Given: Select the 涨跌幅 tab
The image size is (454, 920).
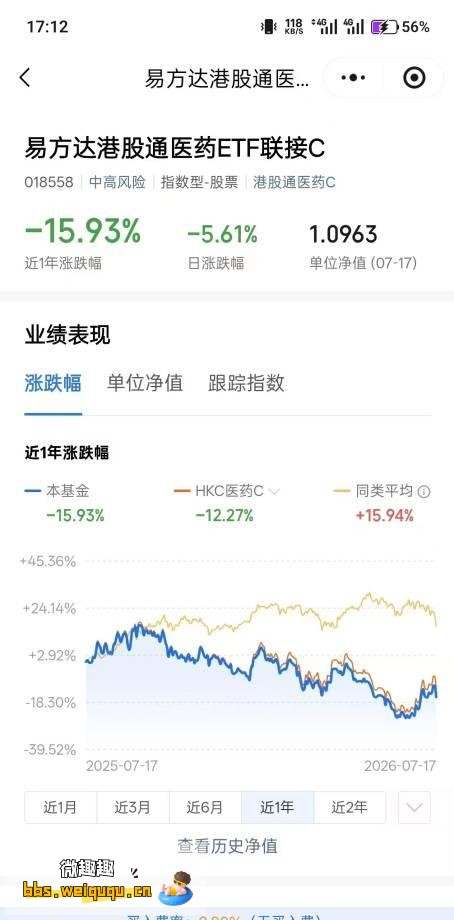Looking at the screenshot, I should (53, 383).
